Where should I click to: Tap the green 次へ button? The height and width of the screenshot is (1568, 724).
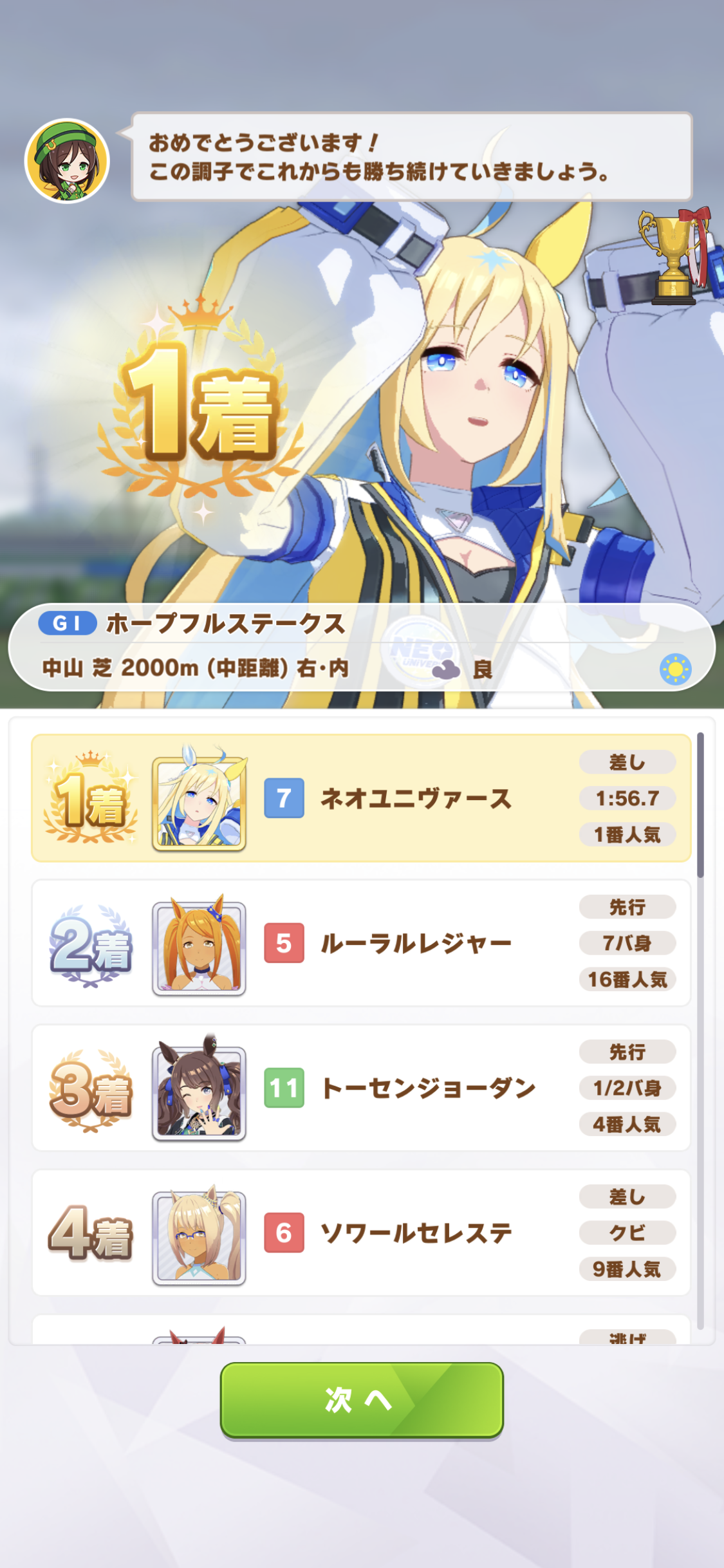pos(361,1399)
